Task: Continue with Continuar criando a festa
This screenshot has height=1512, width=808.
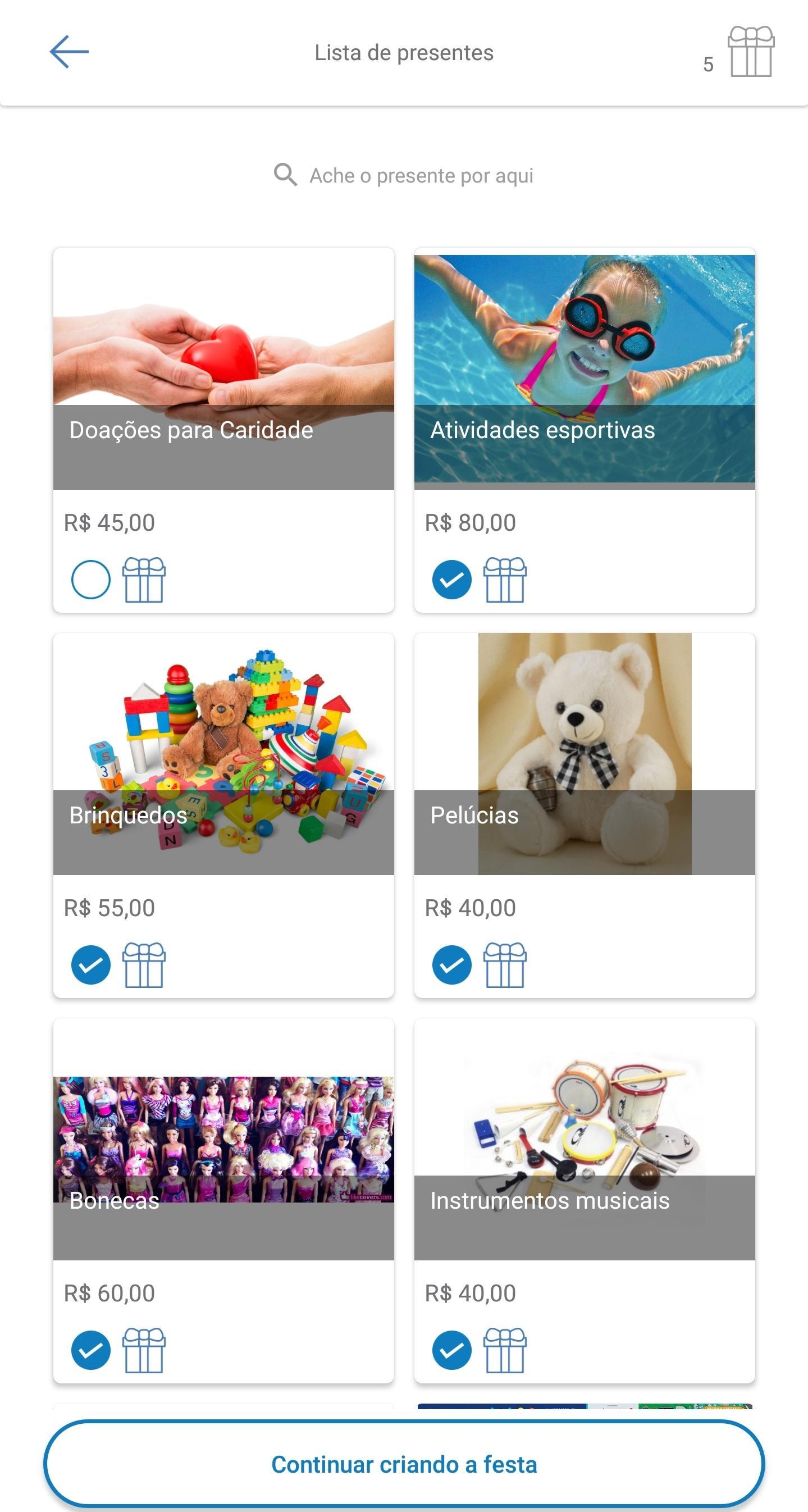Action: pos(404,1464)
